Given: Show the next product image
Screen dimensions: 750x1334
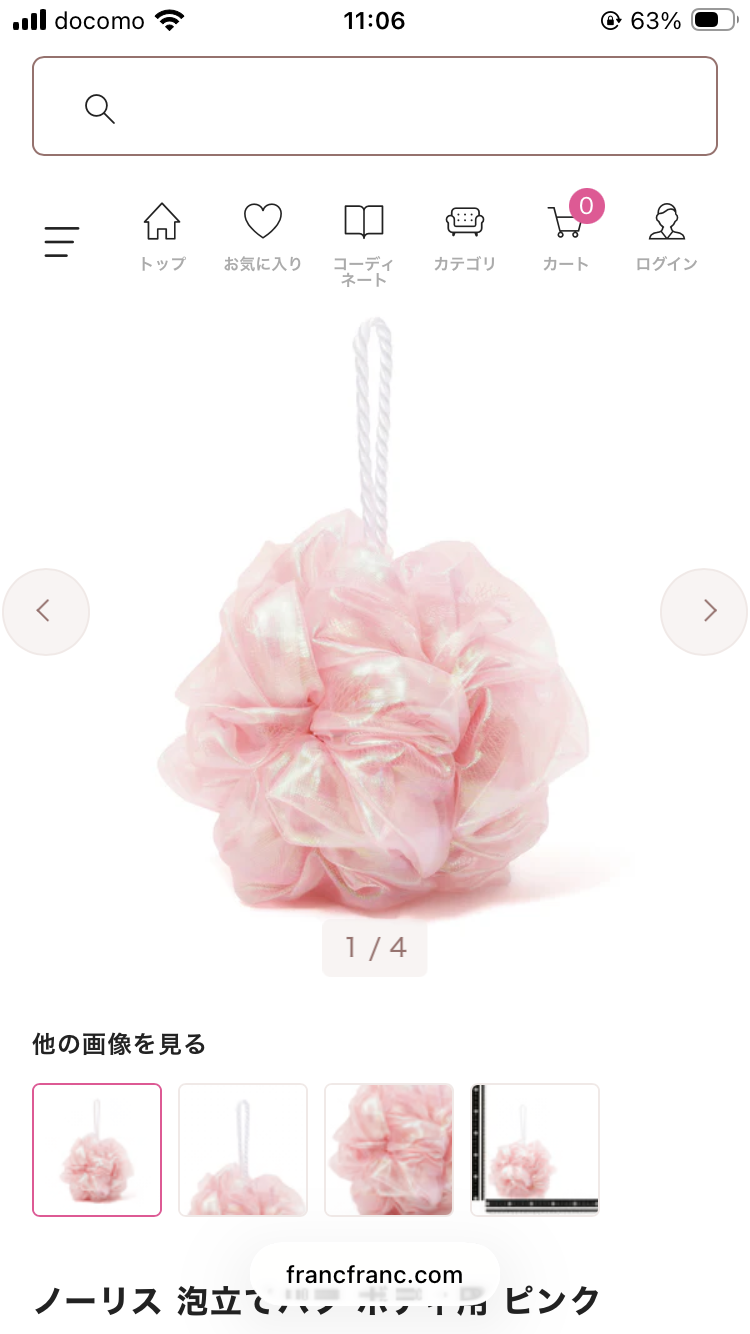Looking at the screenshot, I should point(704,611).
